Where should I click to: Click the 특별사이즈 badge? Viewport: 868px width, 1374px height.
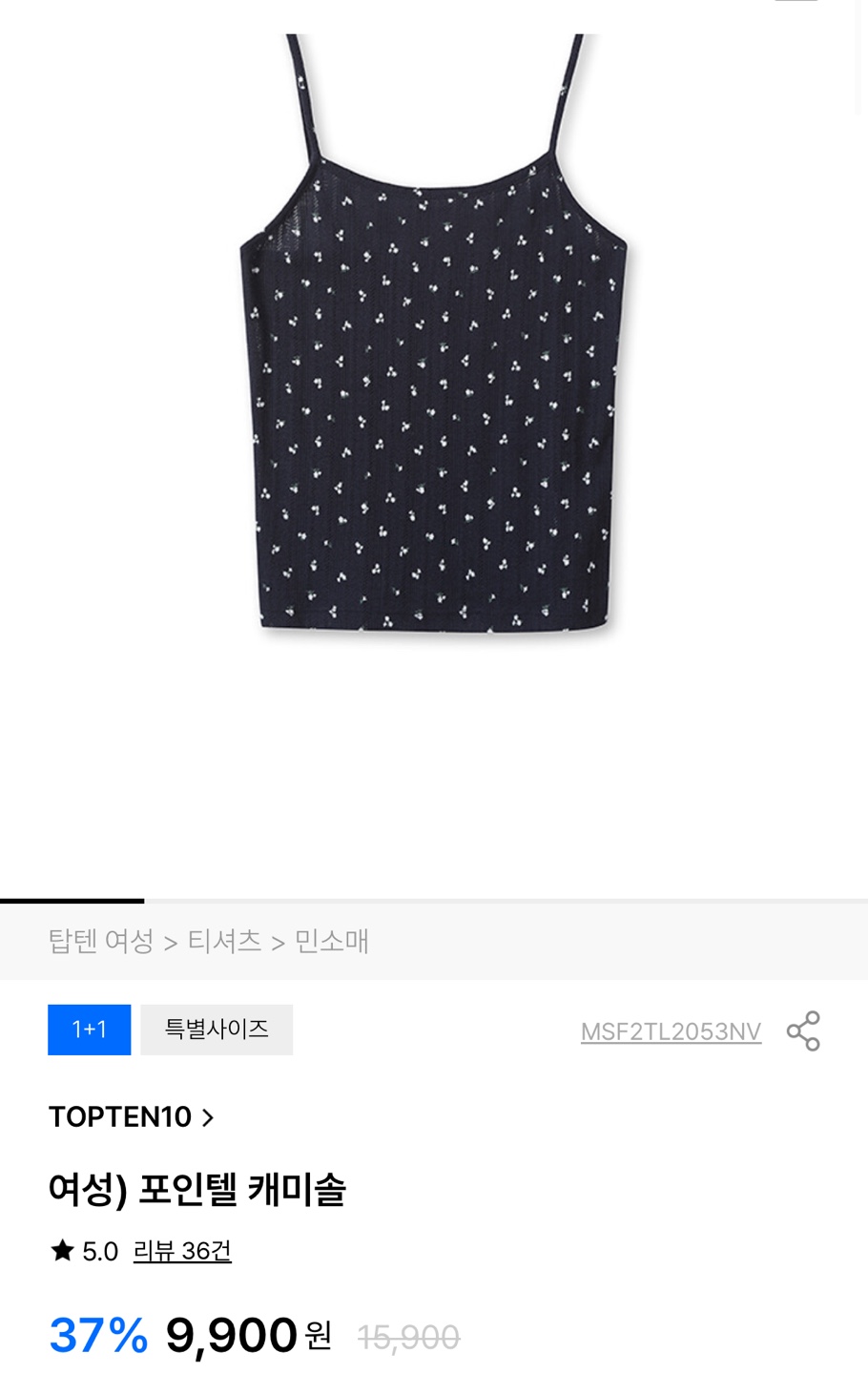(x=216, y=1030)
